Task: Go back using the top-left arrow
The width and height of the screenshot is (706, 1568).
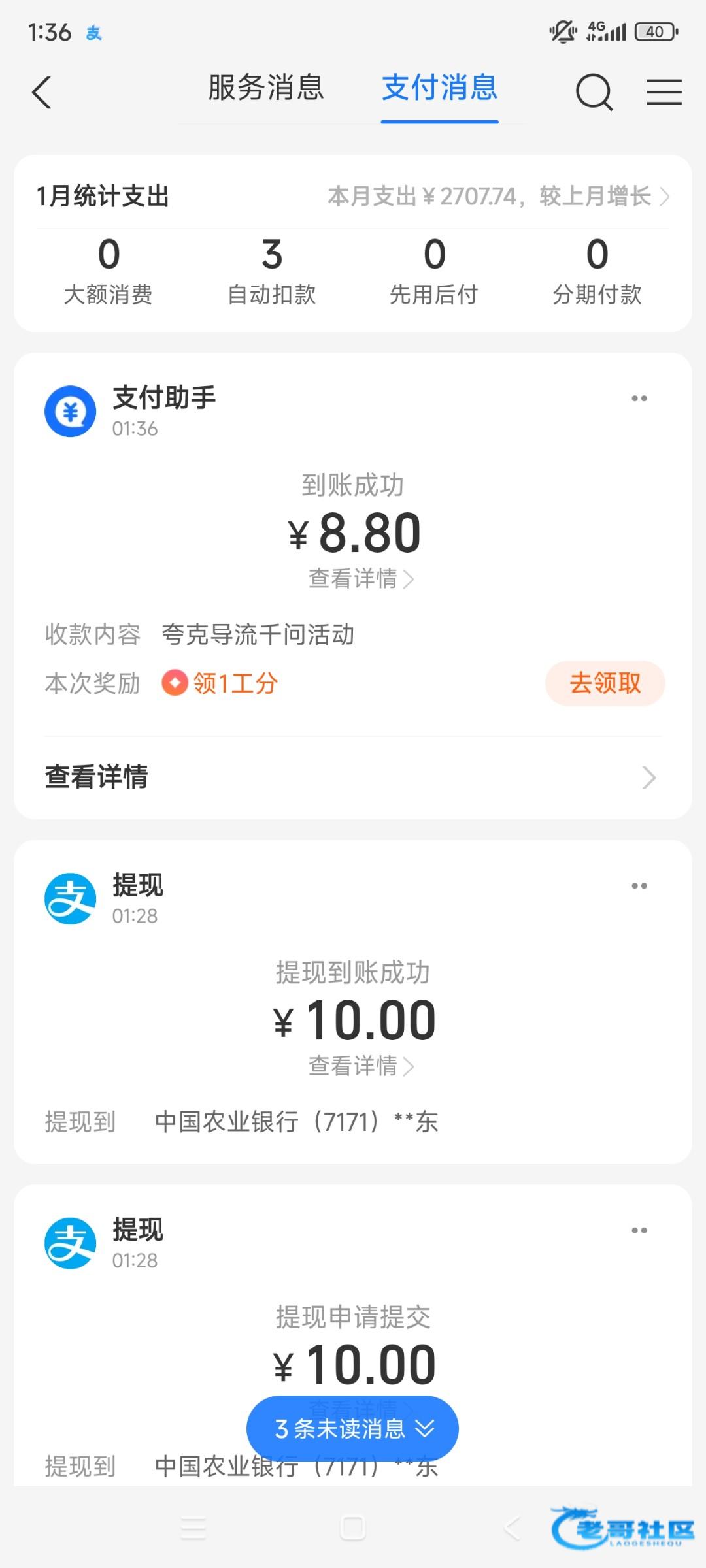Action: tap(42, 92)
